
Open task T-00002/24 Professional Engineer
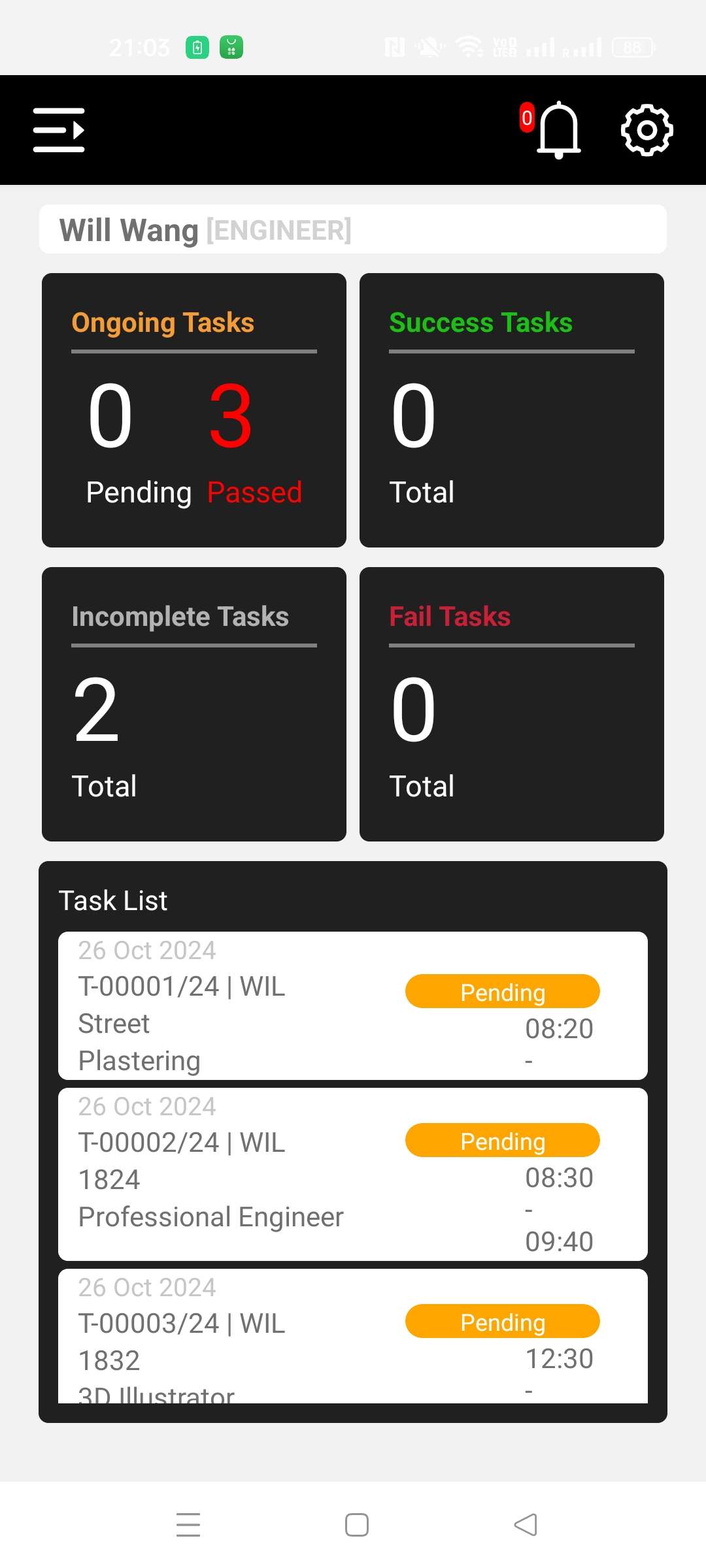click(x=353, y=1174)
